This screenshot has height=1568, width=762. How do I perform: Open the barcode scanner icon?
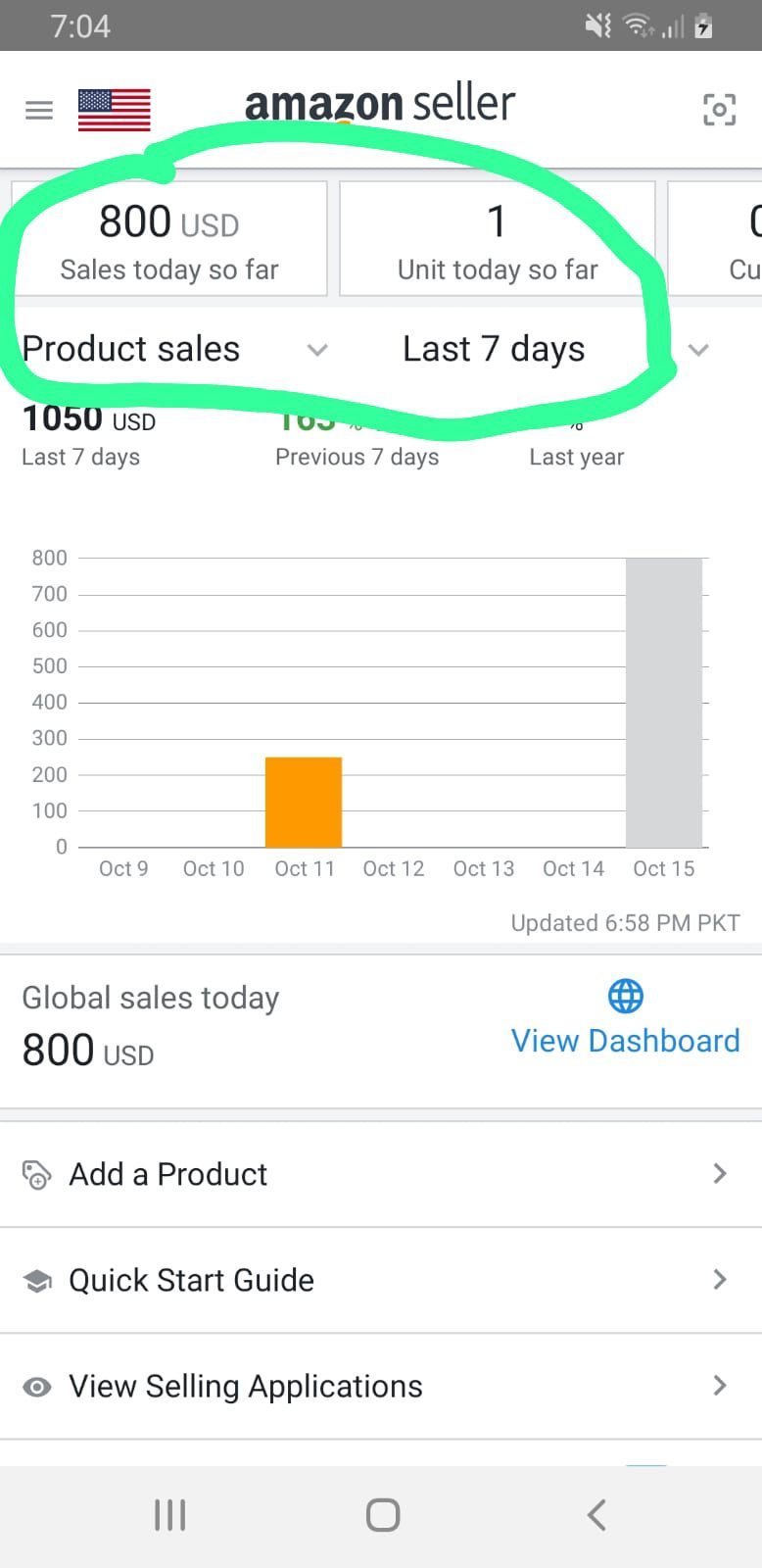pos(720,110)
